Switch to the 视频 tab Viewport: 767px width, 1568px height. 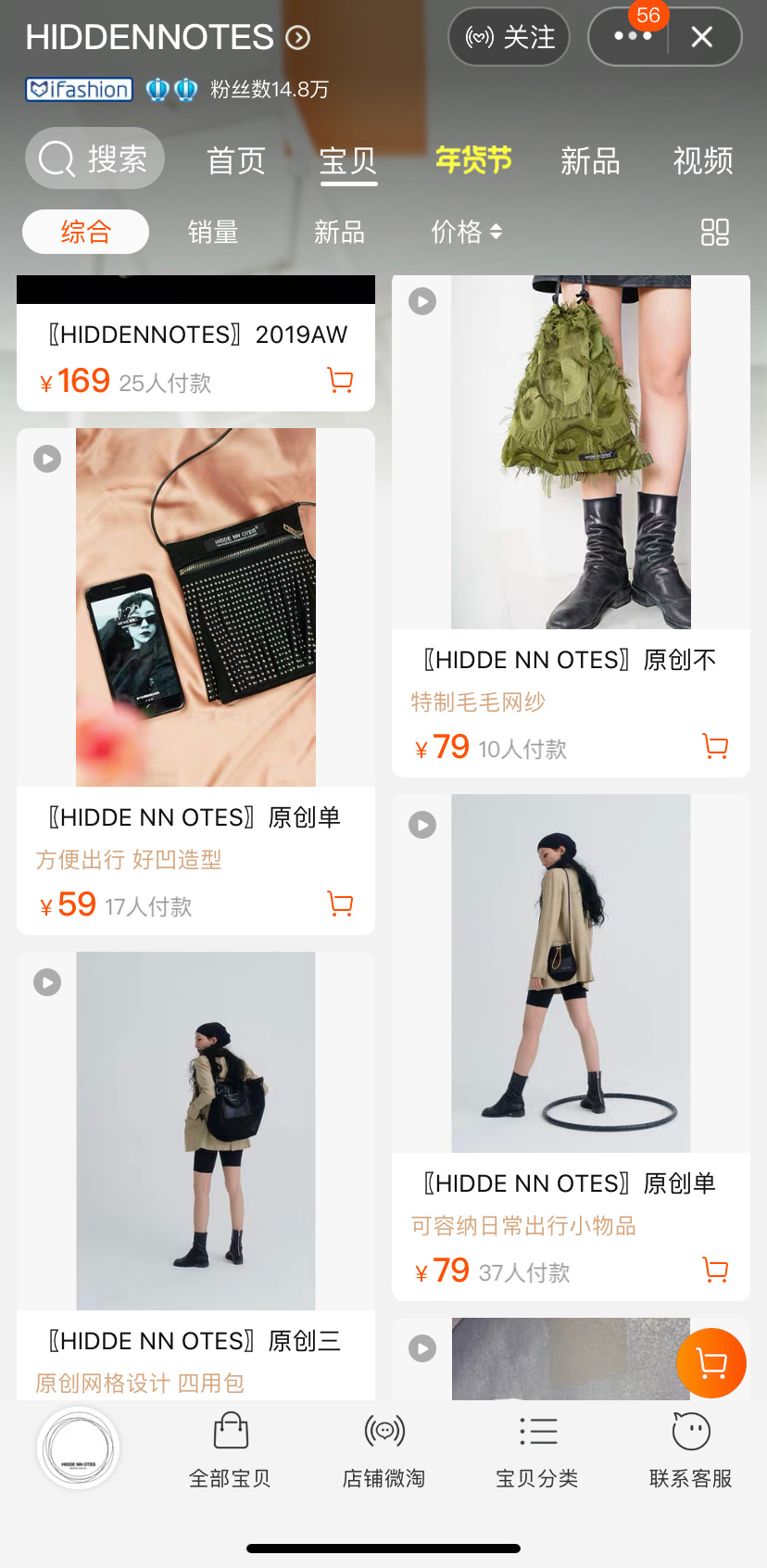click(x=703, y=160)
